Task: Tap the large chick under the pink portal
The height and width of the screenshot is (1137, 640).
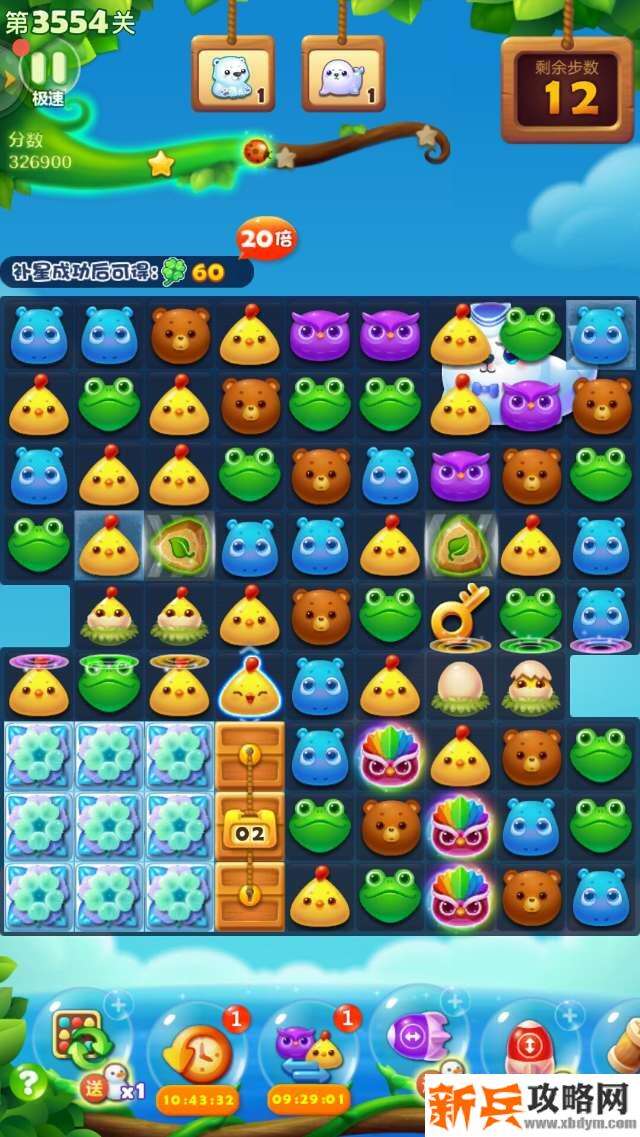Action: pyautogui.click(x=38, y=689)
